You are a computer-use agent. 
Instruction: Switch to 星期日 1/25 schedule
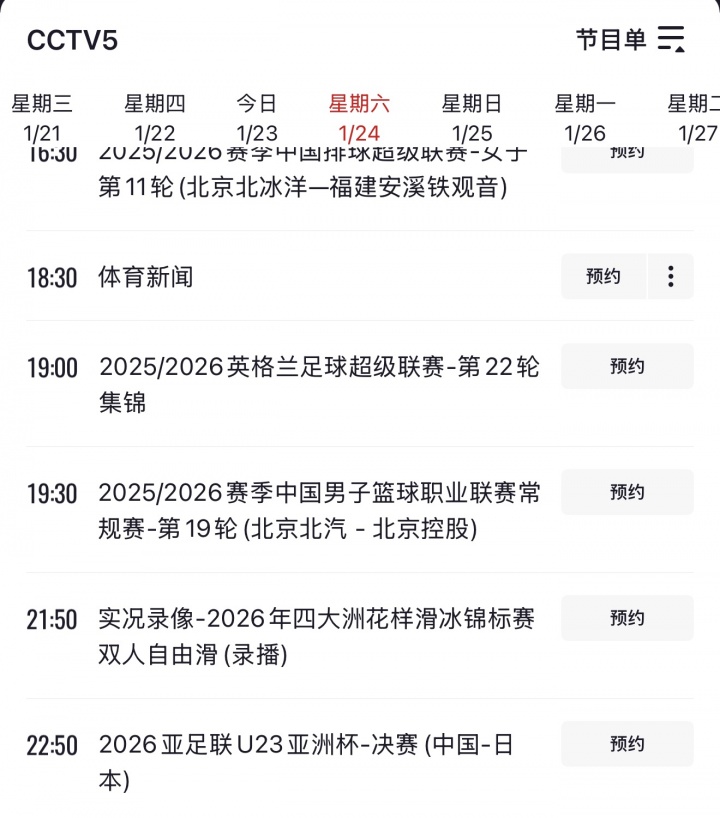tap(472, 118)
